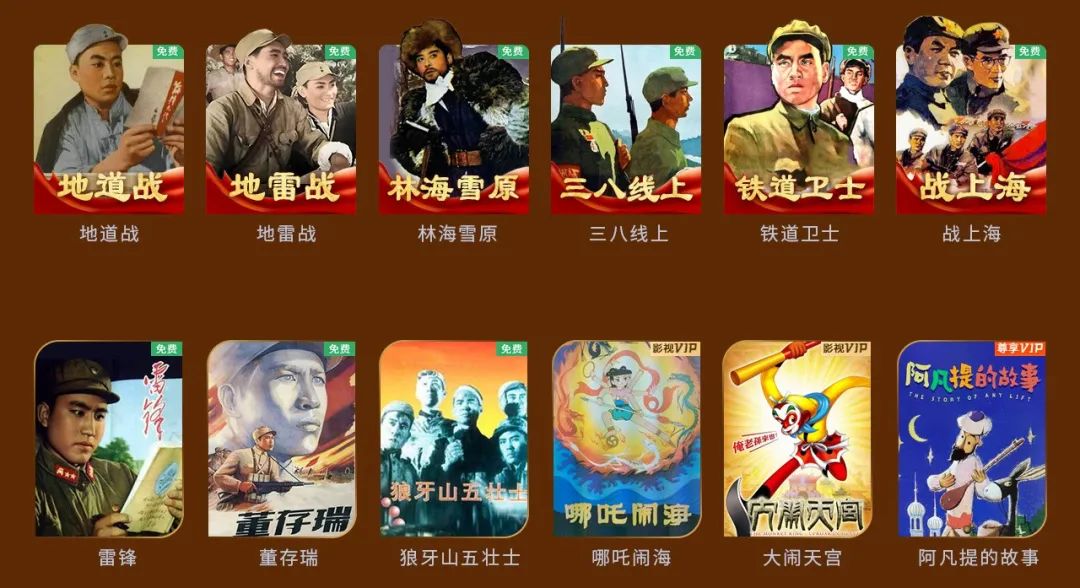Open 三八线上 movie card
The width and height of the screenshot is (1080, 588).
[x=626, y=128]
